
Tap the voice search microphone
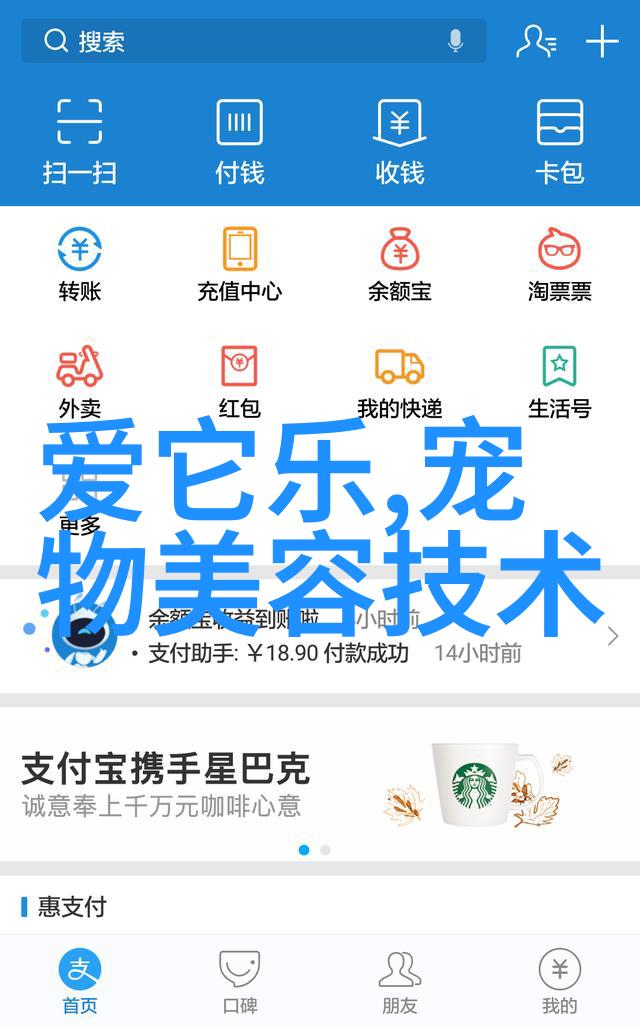coord(456,41)
